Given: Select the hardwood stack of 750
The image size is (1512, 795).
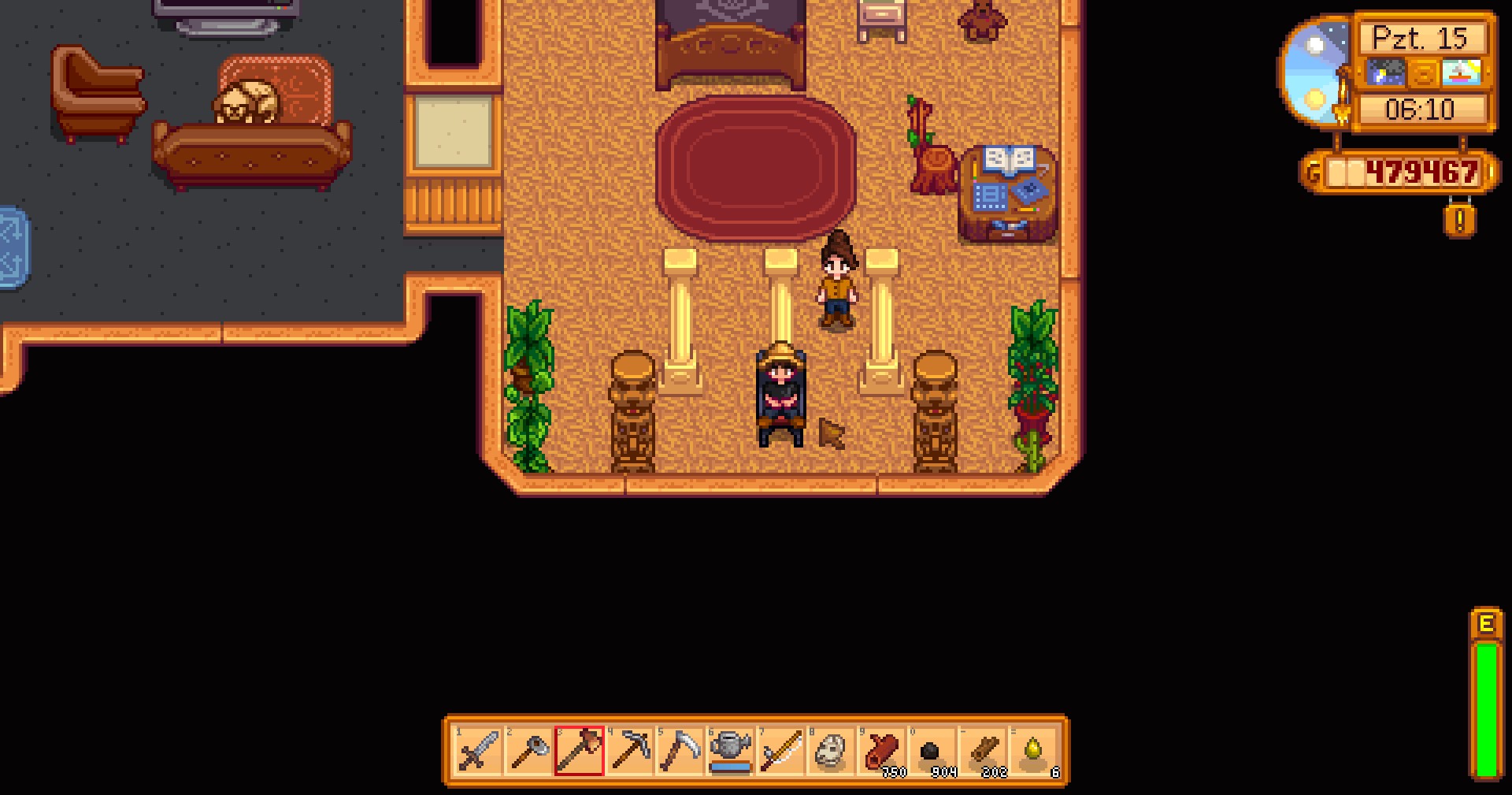Looking at the screenshot, I should tap(881, 750).
